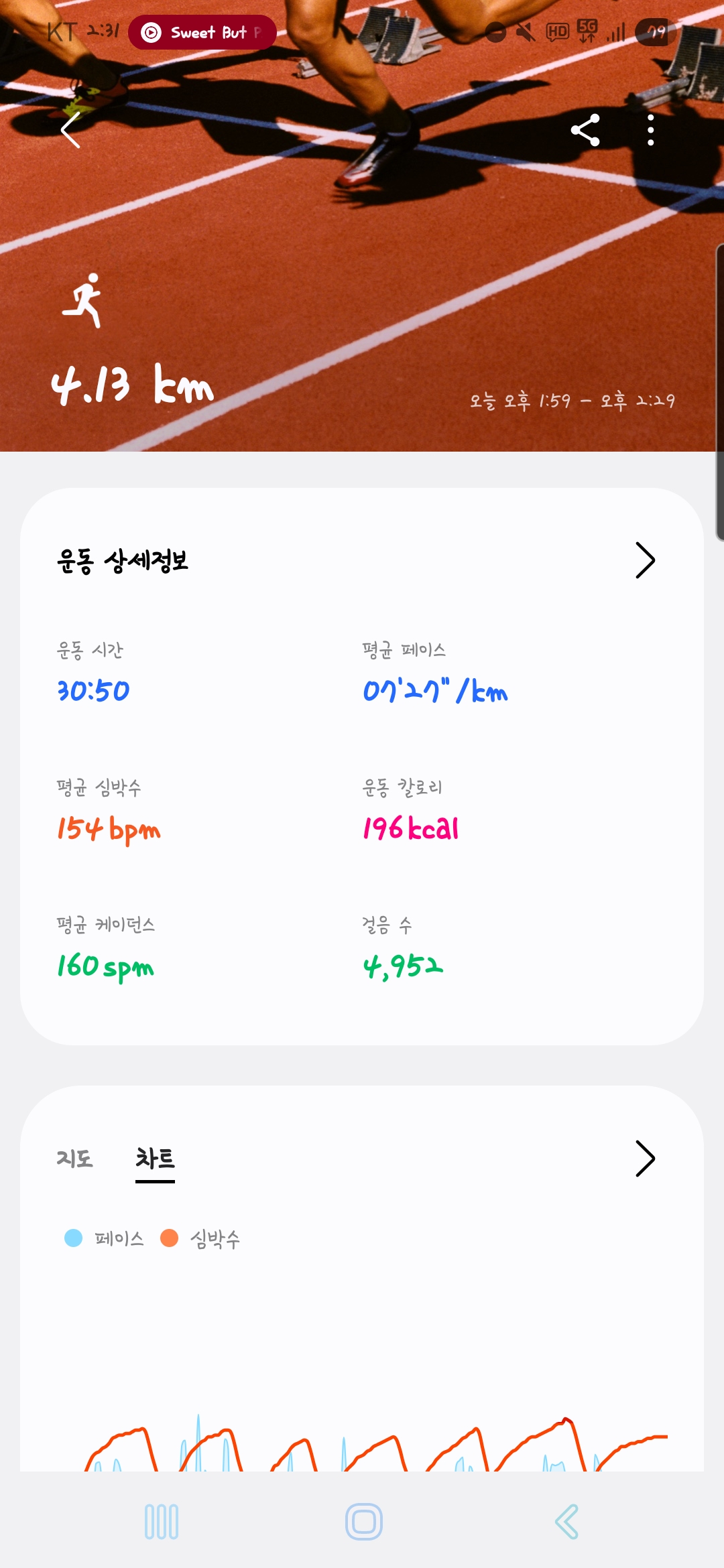Switch to the 지도 tab
The image size is (724, 1568).
(x=74, y=1158)
